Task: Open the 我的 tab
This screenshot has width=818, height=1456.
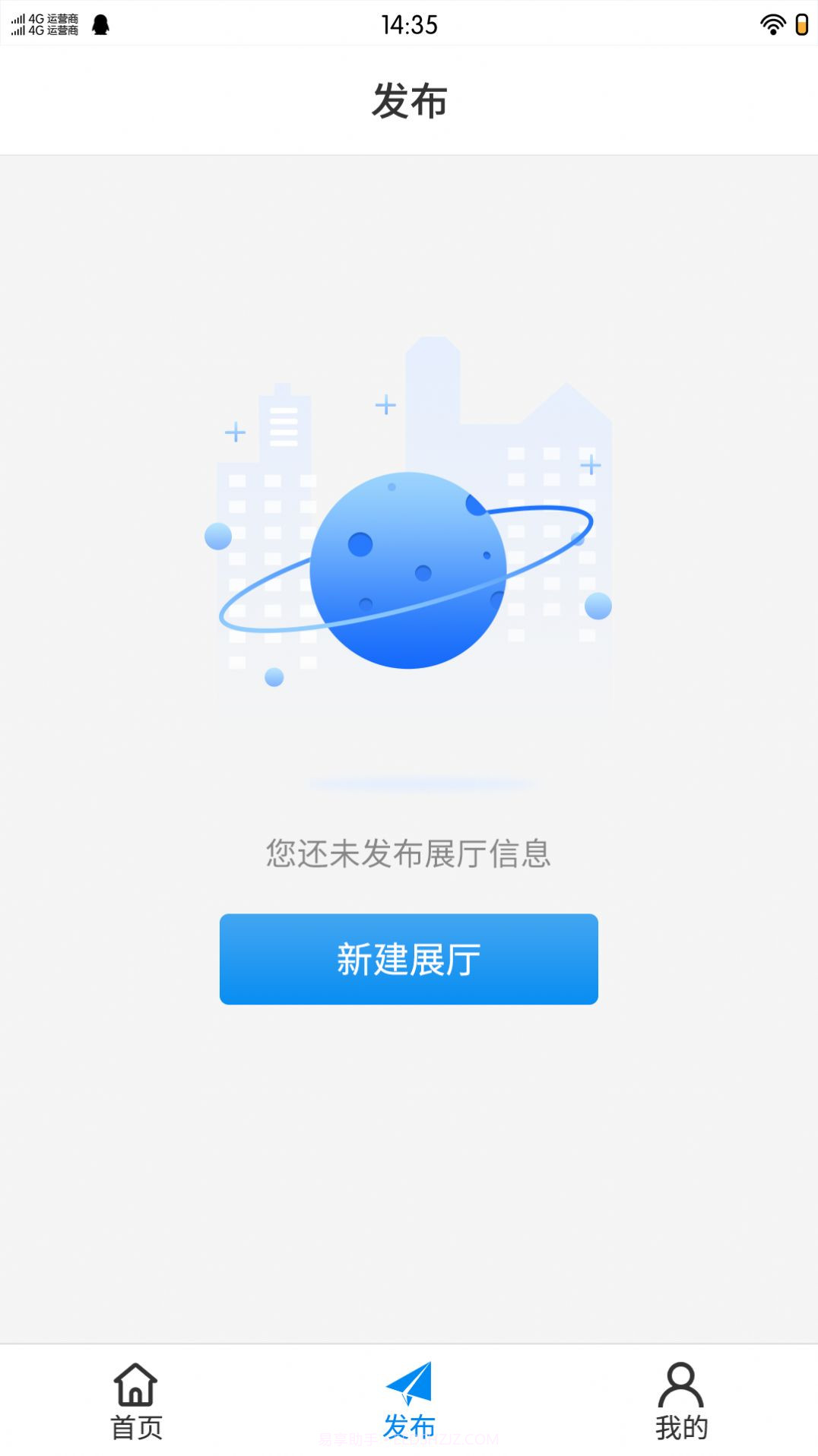Action: pos(682,1428)
